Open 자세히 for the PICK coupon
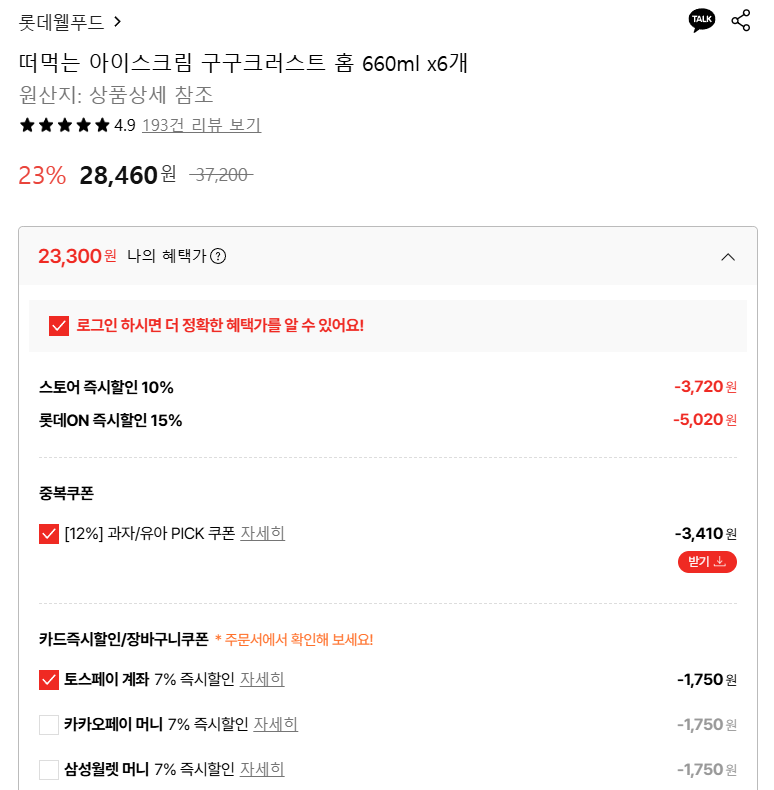 pyautogui.click(x=264, y=533)
